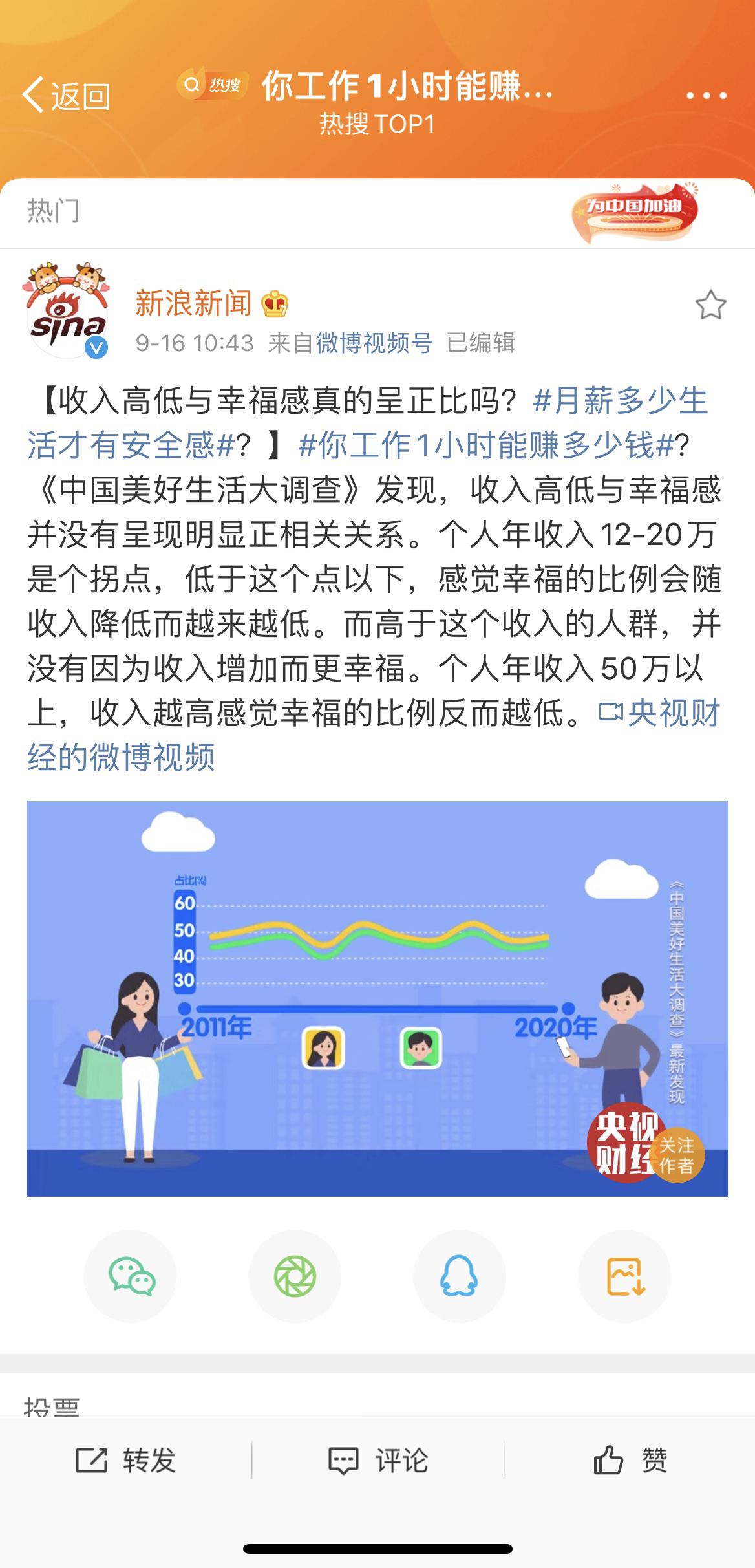
Task: Share the post to WeChat
Action: point(131,1276)
